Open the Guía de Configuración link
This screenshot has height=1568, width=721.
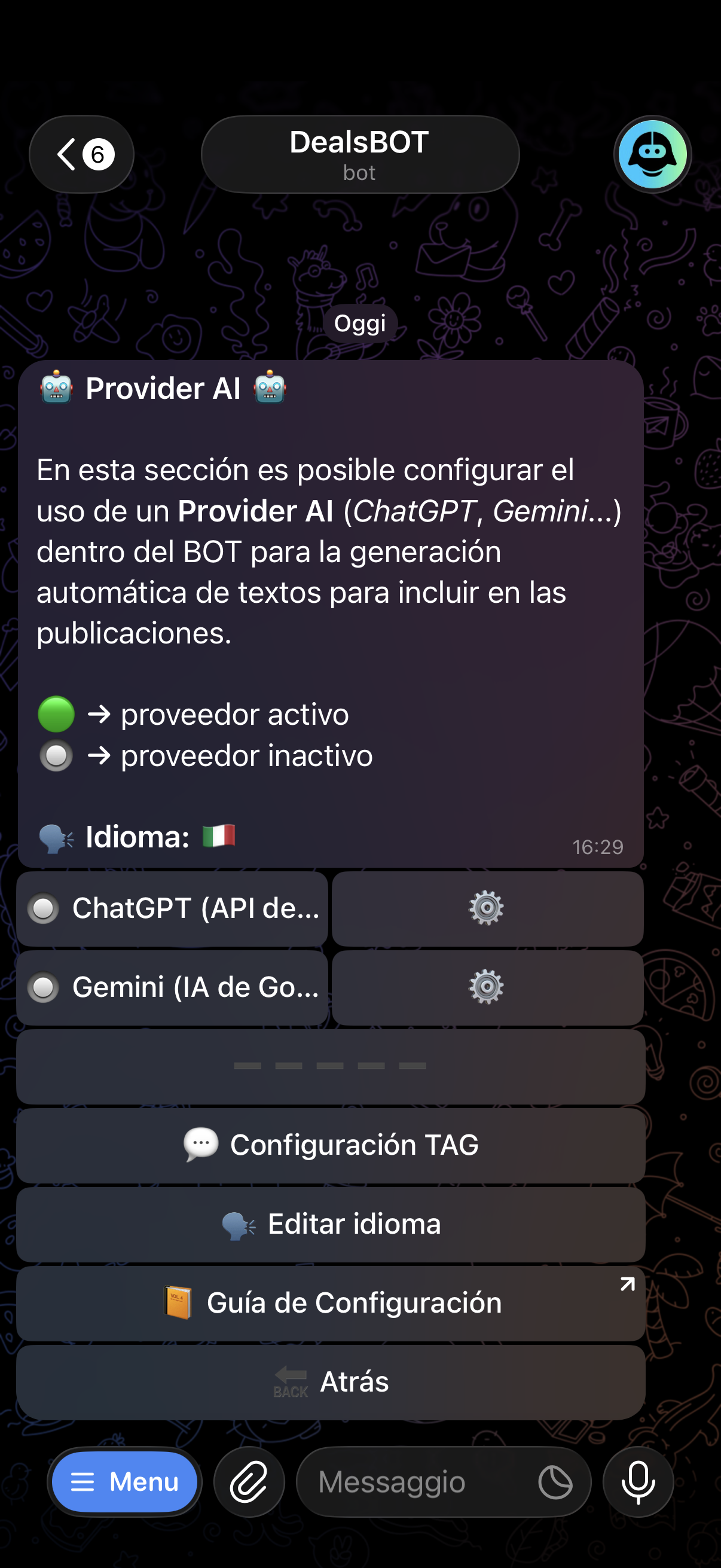(331, 1303)
